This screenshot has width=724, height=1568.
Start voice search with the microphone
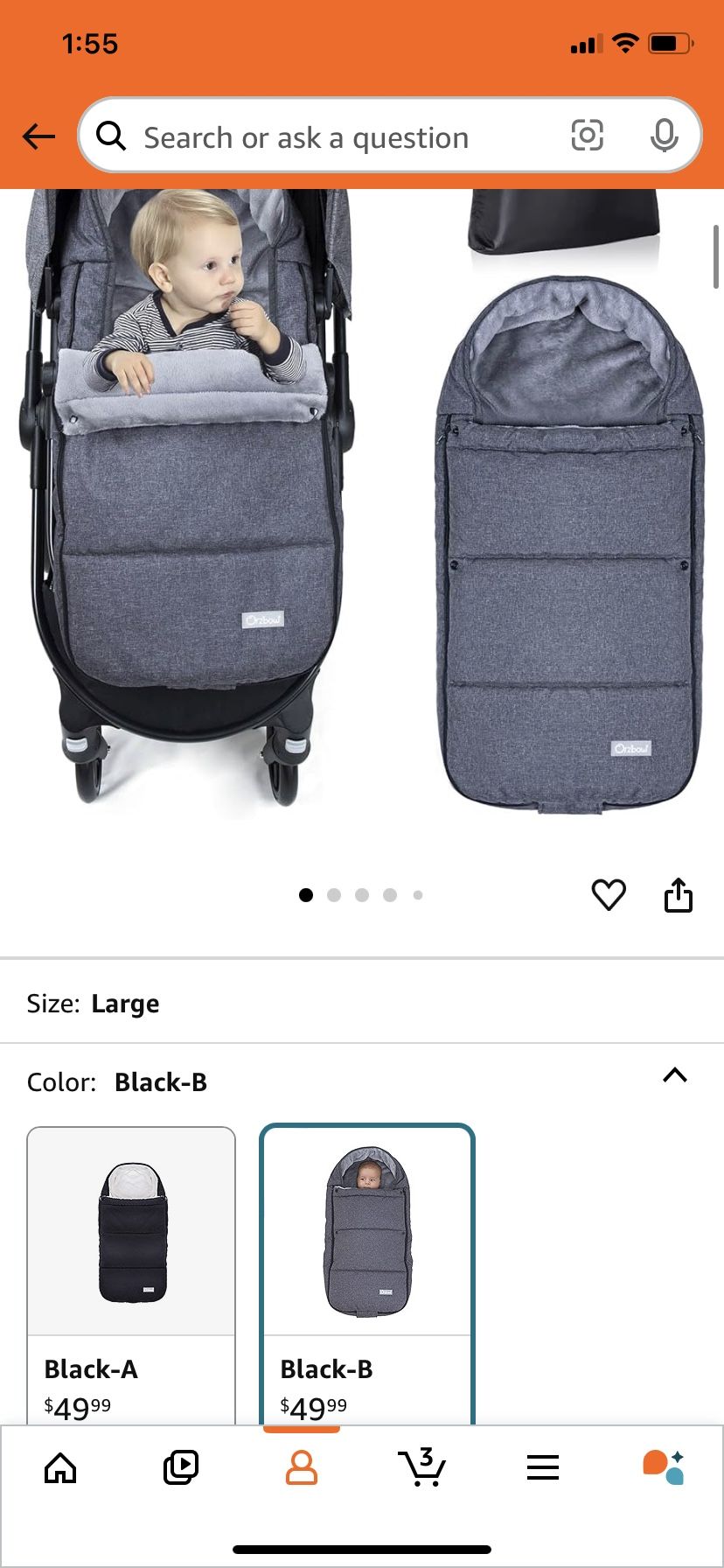[x=665, y=136]
